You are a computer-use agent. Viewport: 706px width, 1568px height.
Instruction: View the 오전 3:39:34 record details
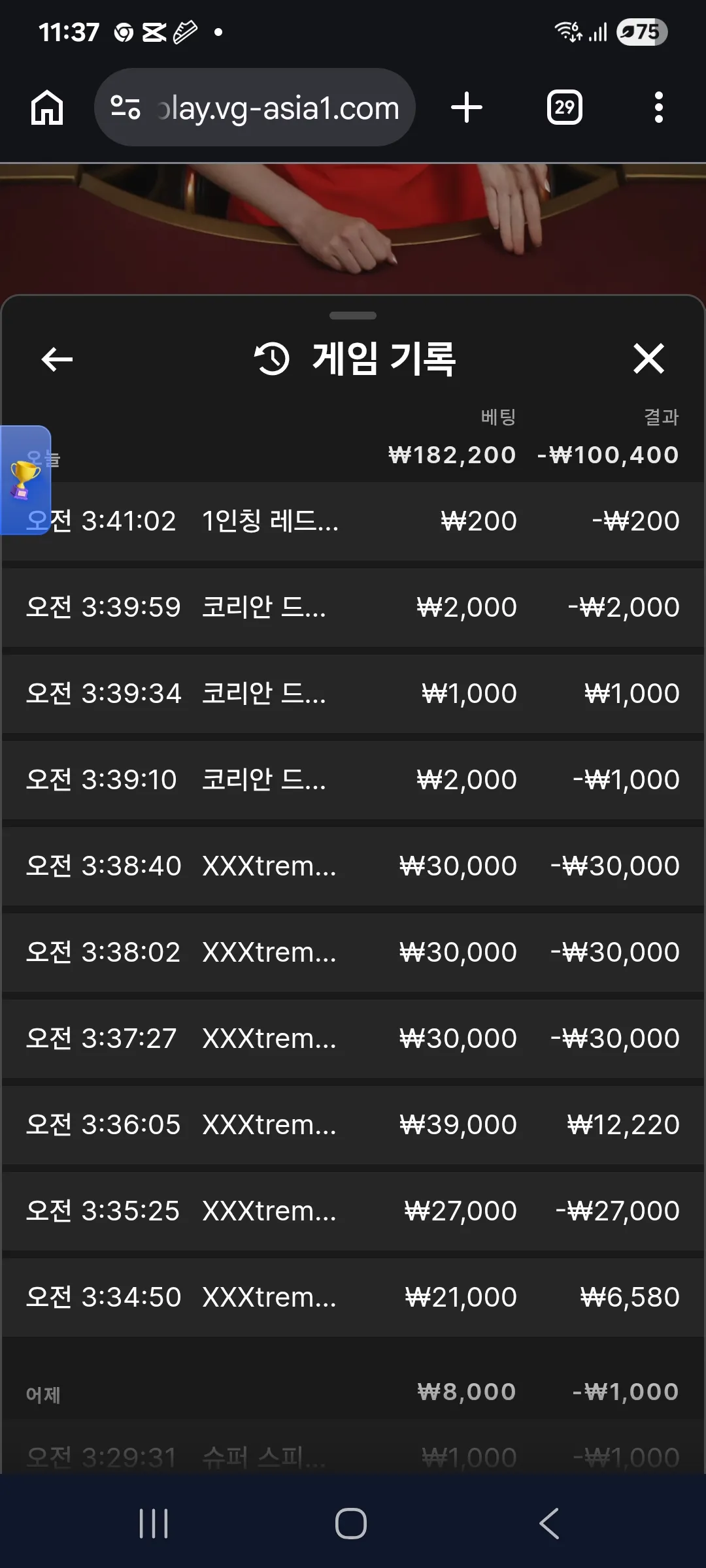(353, 694)
